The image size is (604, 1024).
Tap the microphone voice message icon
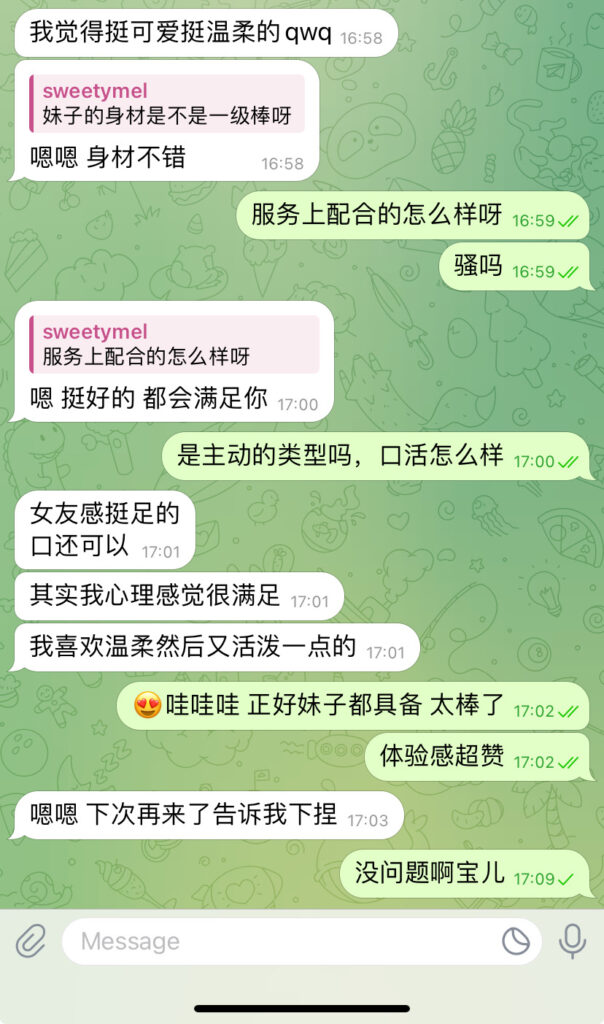573,941
